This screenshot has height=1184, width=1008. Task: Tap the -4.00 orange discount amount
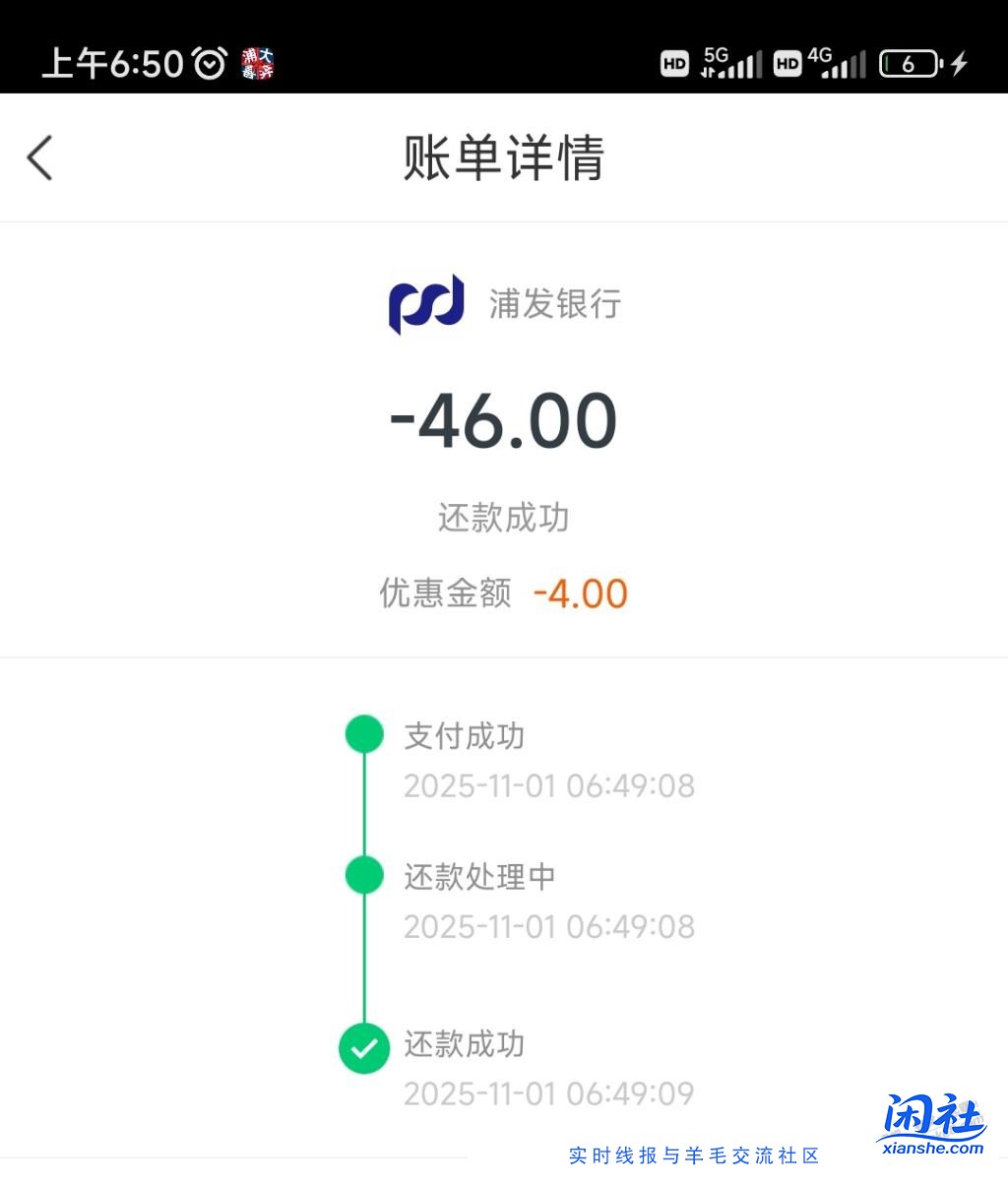(580, 592)
